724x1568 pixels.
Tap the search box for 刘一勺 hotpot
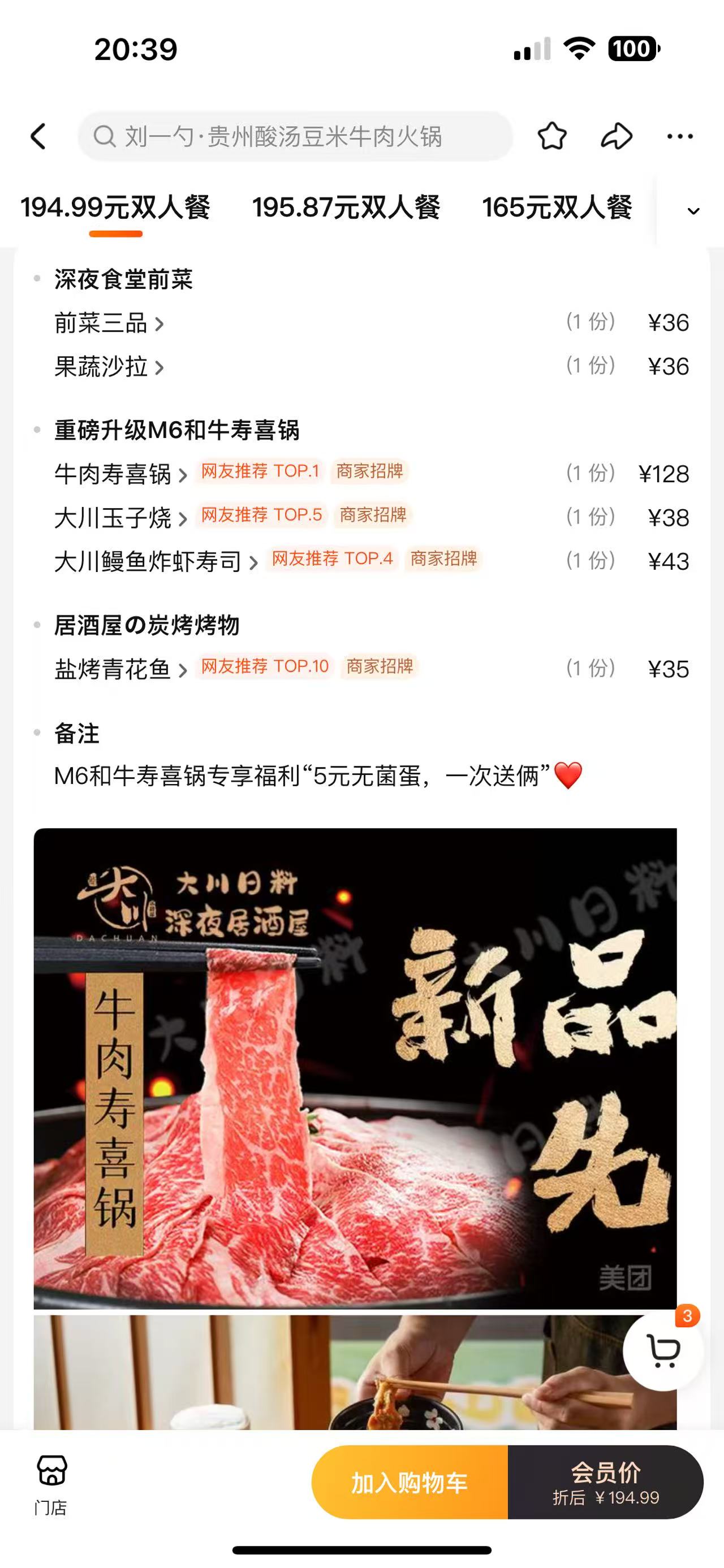click(295, 136)
